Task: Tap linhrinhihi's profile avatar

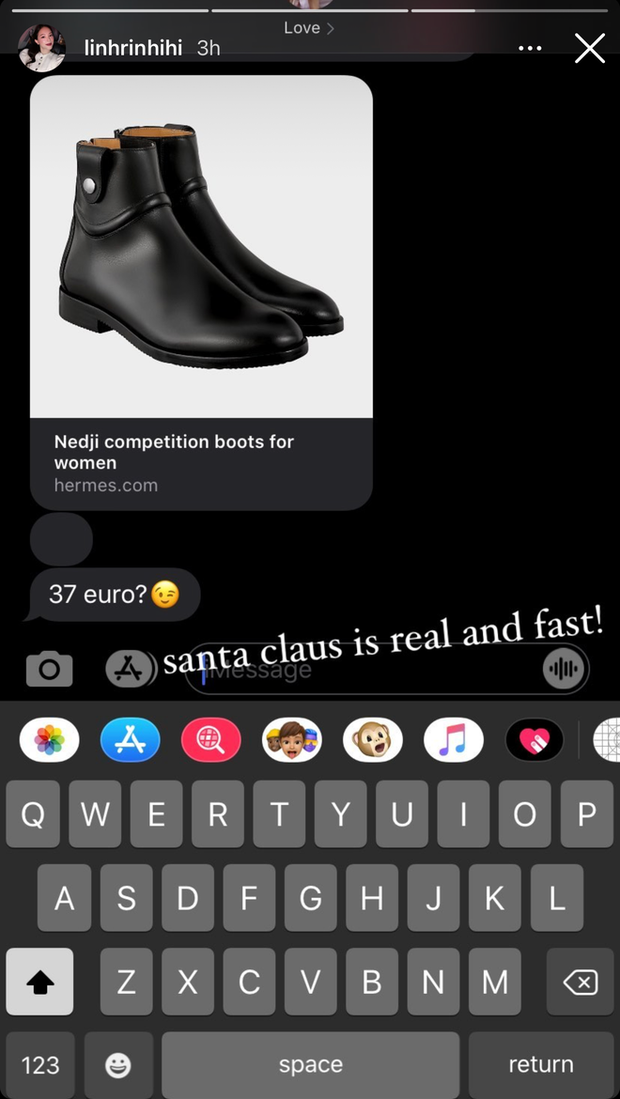Action: click(x=42, y=48)
